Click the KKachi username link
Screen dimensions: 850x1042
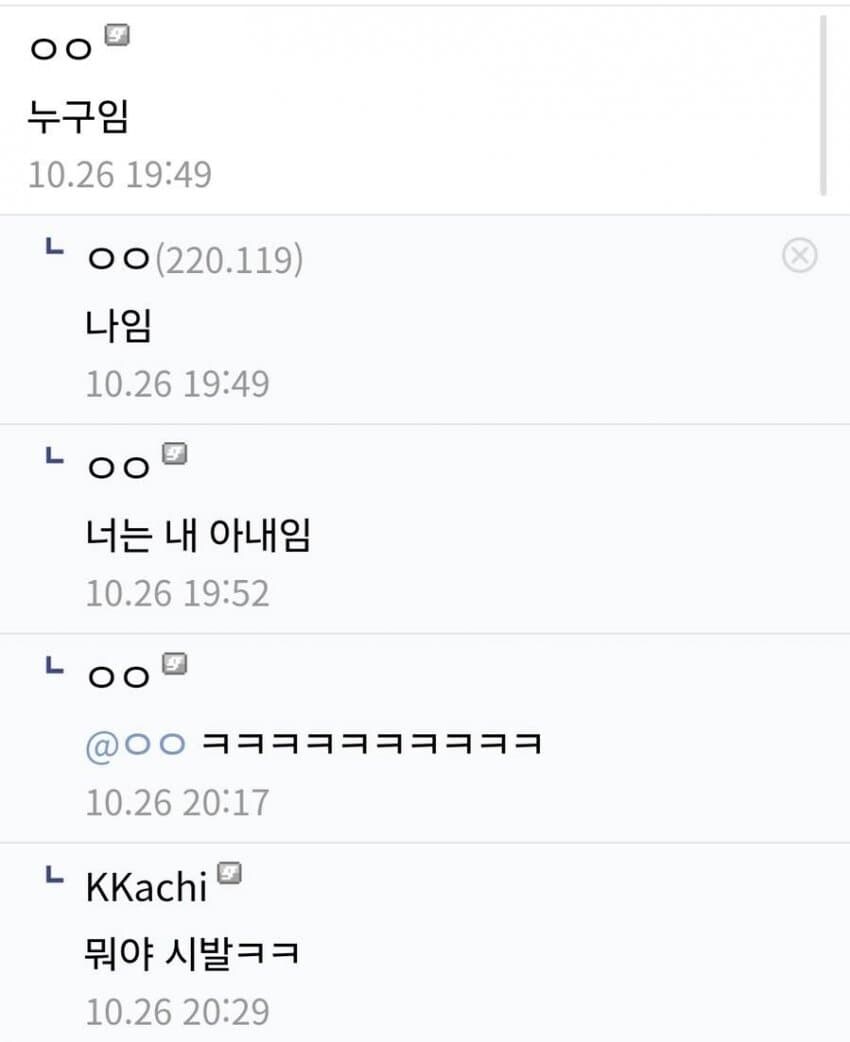point(148,886)
